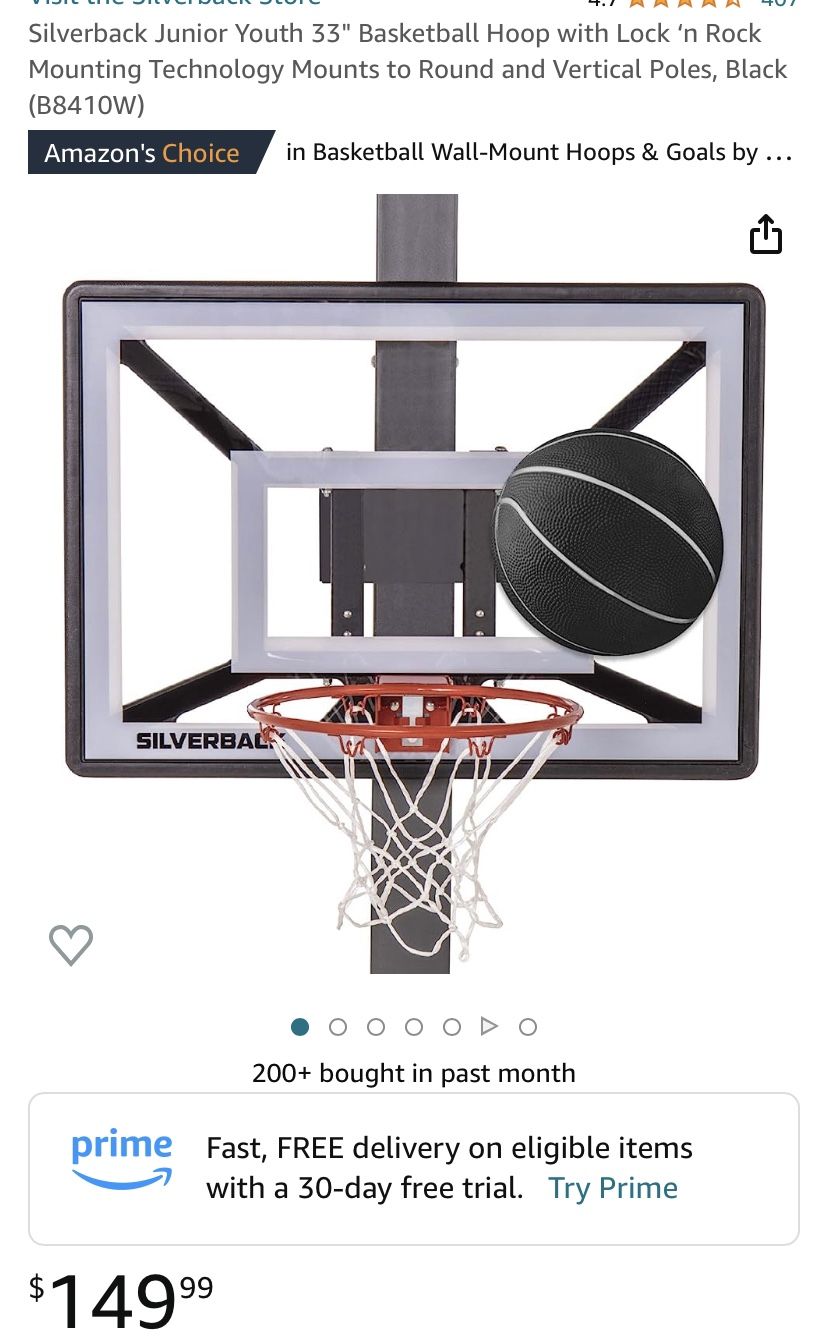Play the product video with the triangle icon

490,1026
